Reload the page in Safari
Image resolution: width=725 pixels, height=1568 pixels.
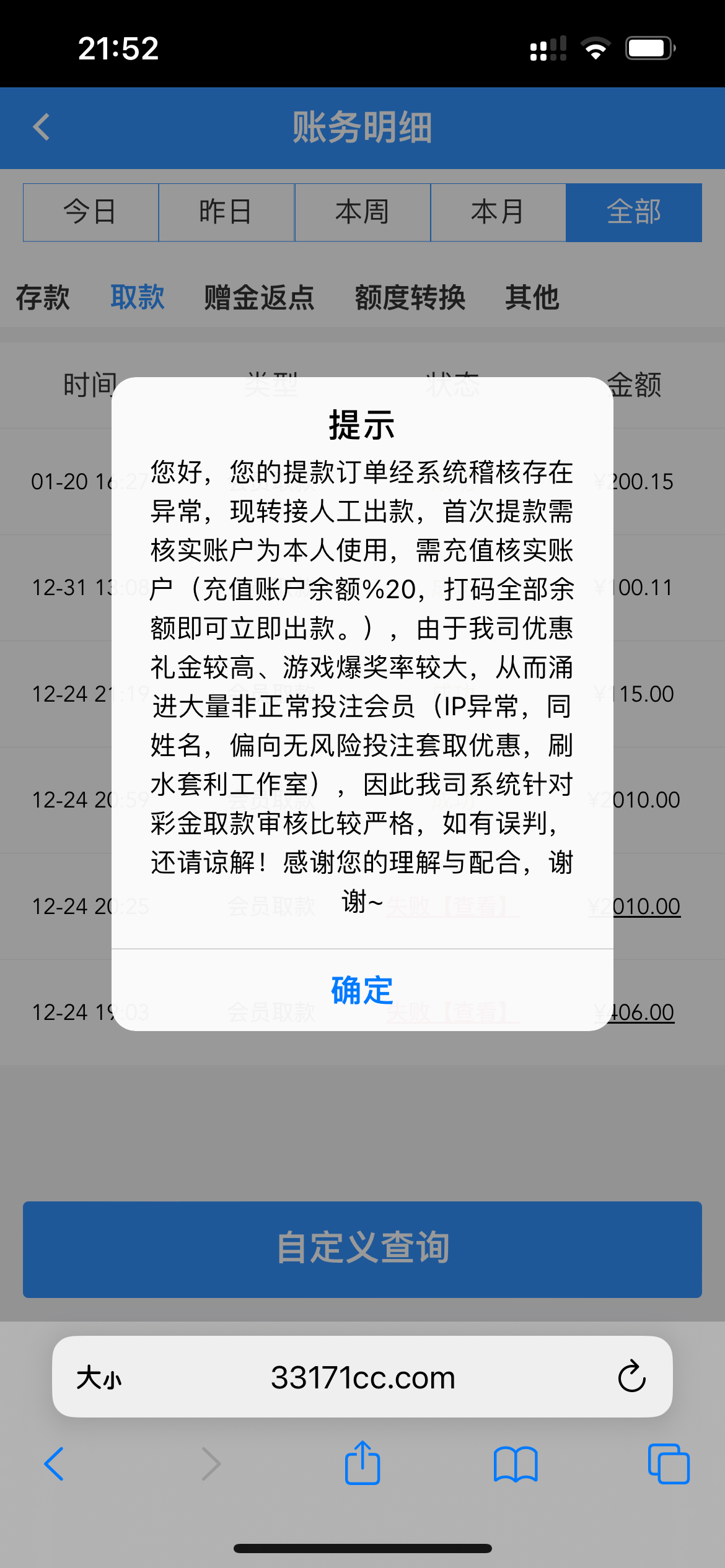[x=631, y=1377]
